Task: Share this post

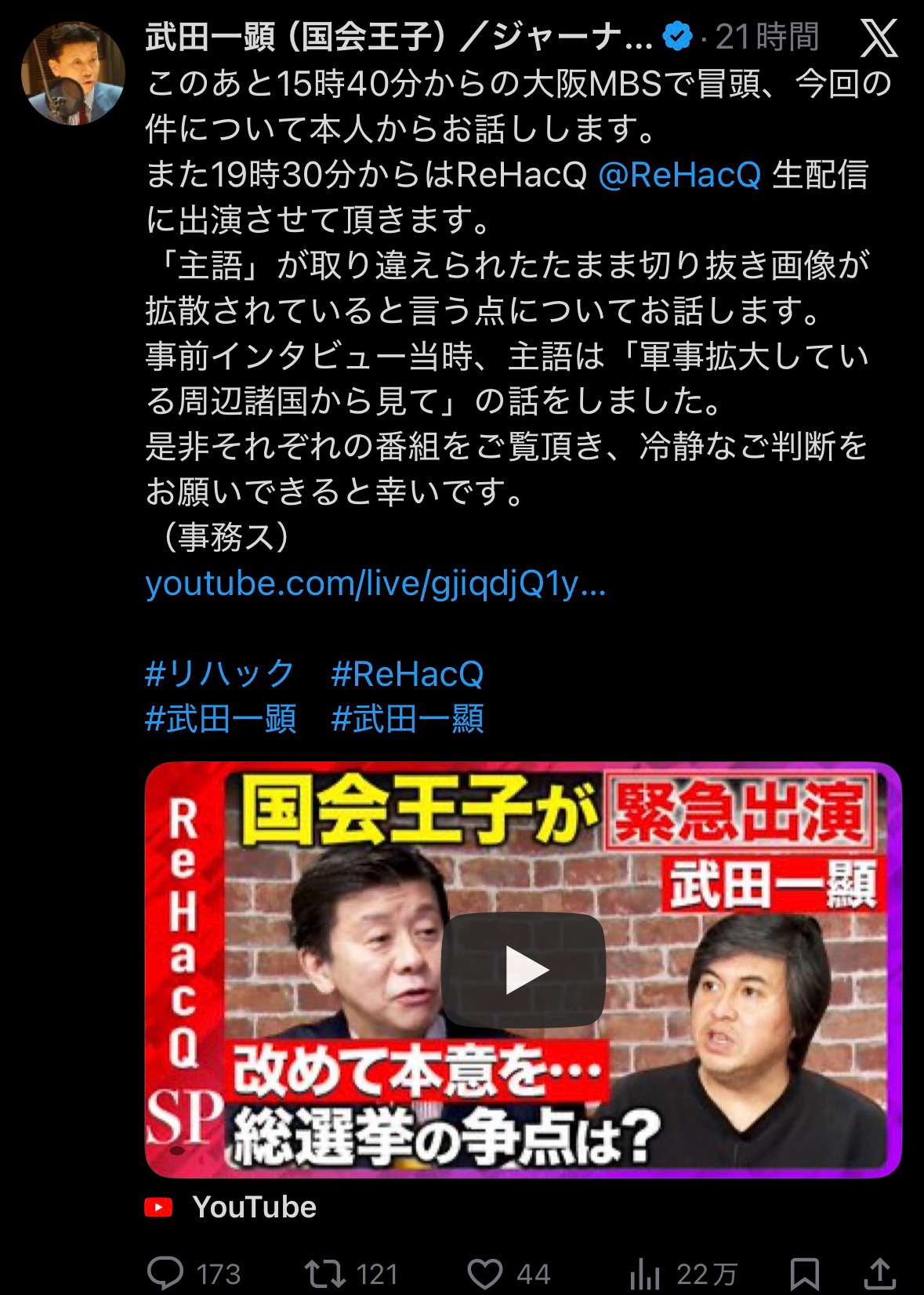Action: point(879,1273)
